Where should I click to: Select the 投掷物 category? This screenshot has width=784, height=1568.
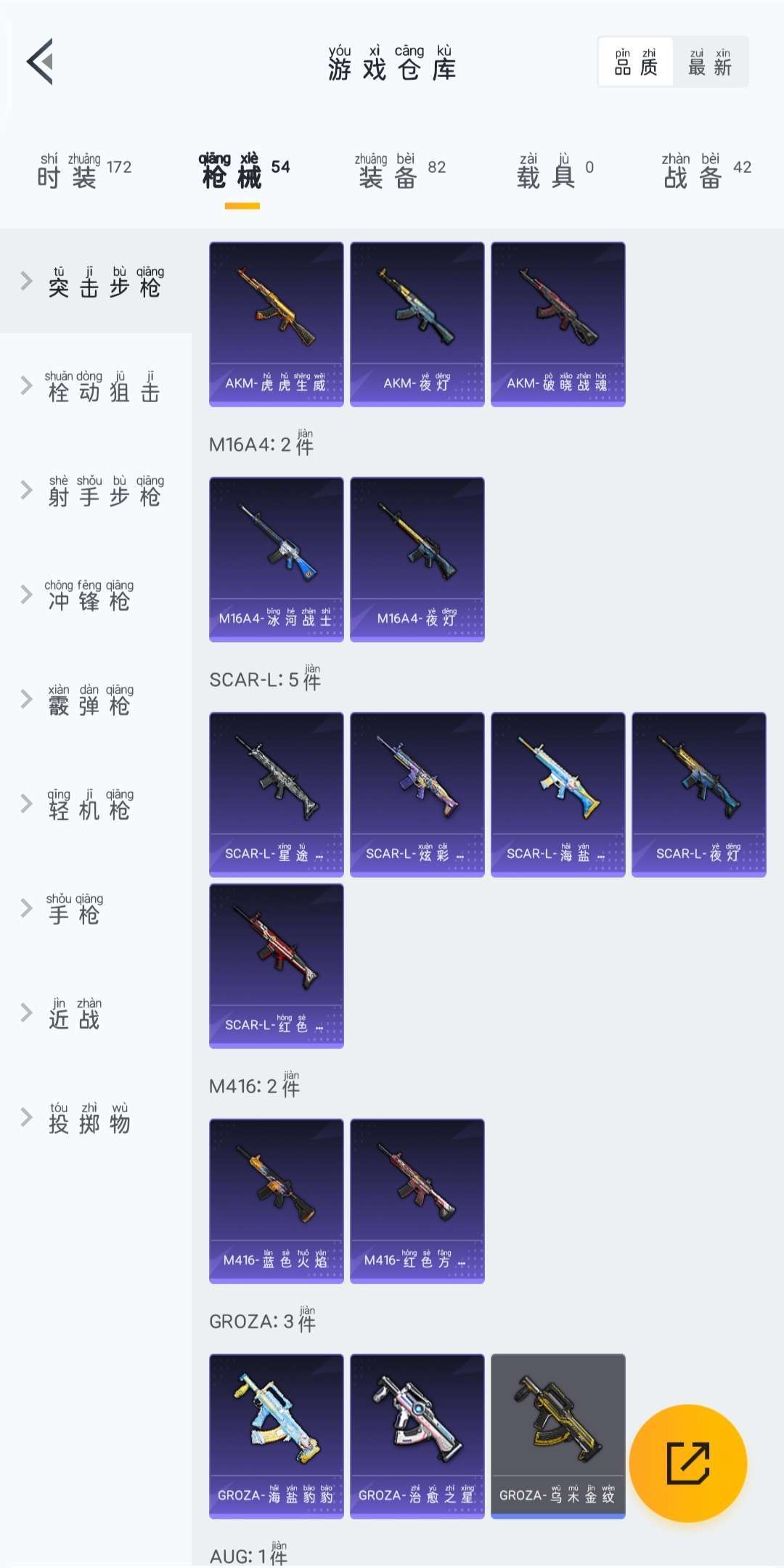96,1117
